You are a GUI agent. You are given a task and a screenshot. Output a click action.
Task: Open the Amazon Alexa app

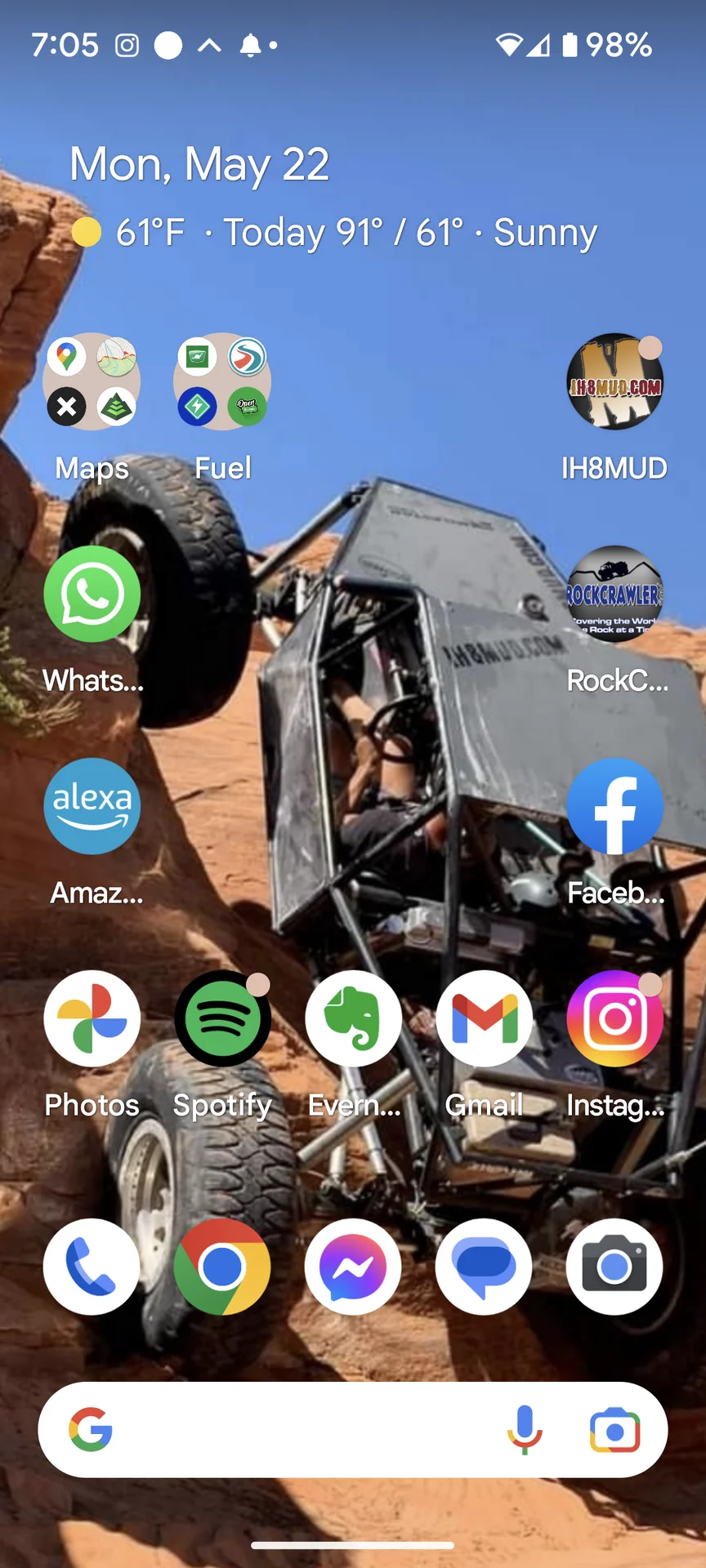coord(92,807)
